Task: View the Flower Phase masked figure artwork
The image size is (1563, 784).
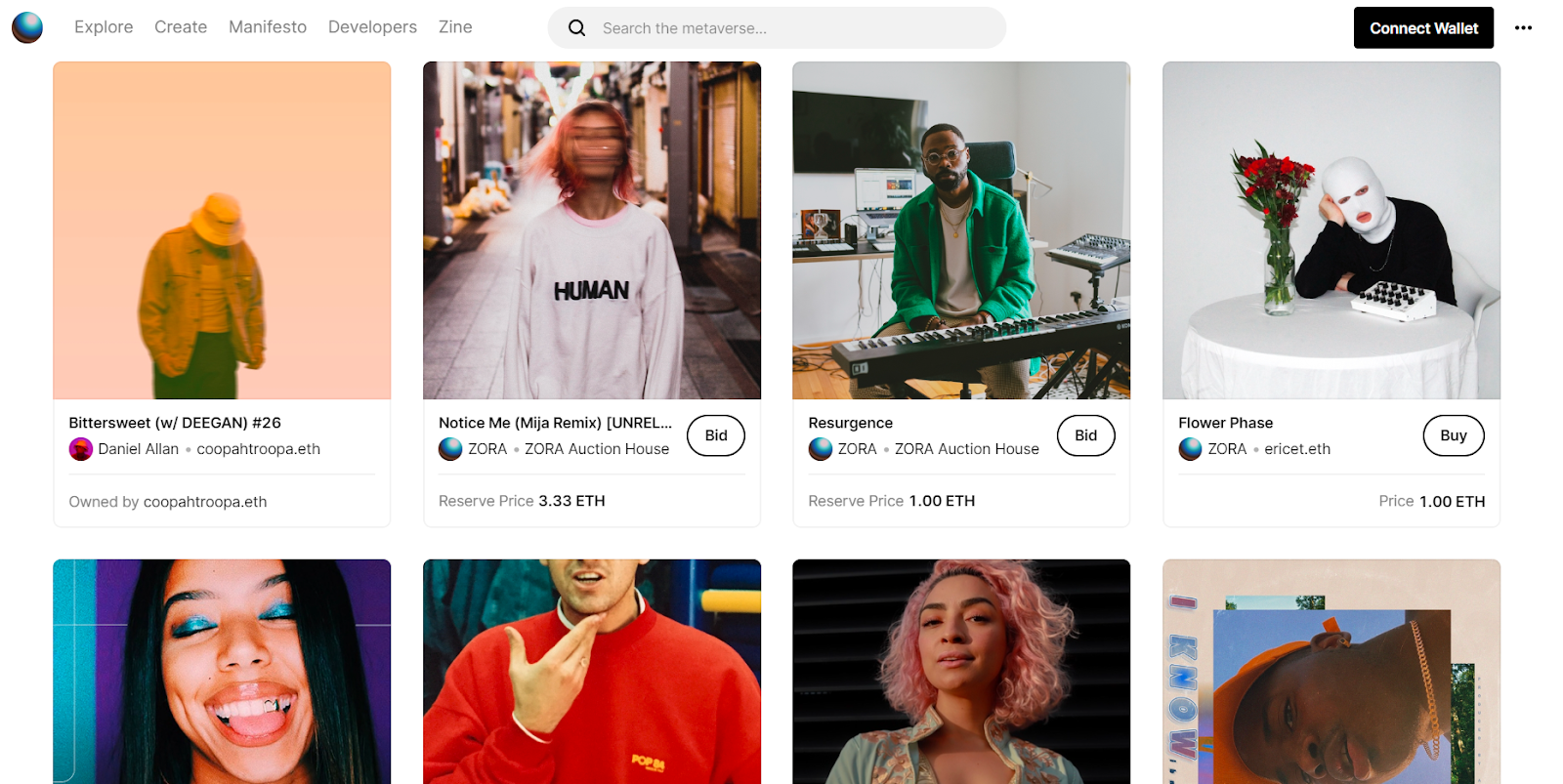Action: 1331,230
